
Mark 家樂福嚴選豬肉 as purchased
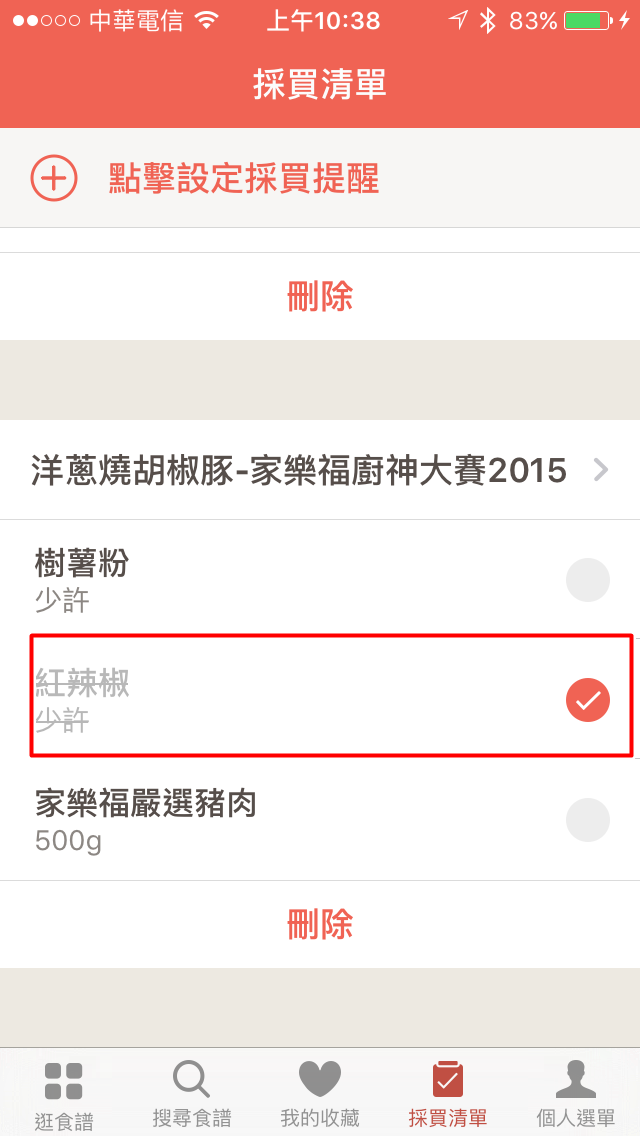587,820
